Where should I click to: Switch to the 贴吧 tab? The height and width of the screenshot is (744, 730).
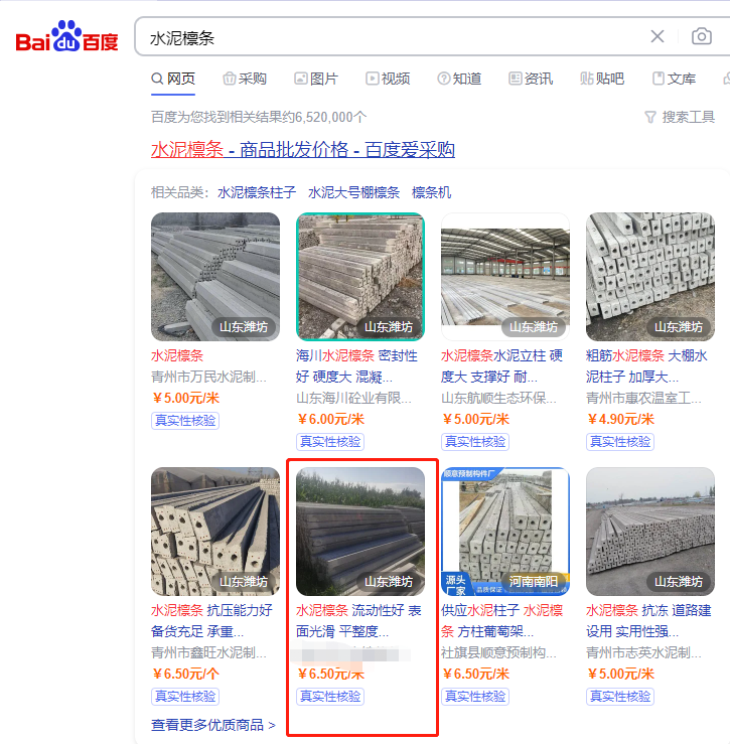[602, 79]
